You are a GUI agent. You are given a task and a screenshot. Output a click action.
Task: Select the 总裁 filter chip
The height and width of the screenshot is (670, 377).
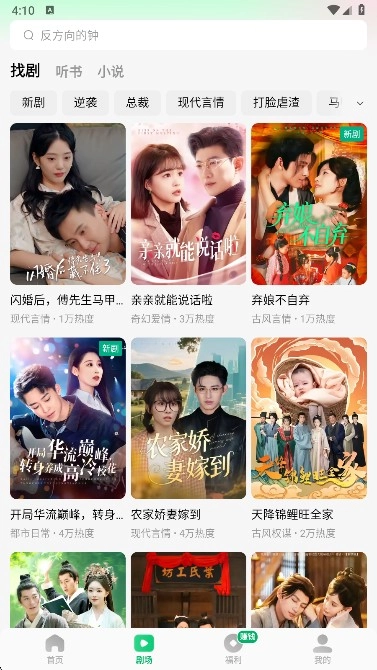[138, 103]
